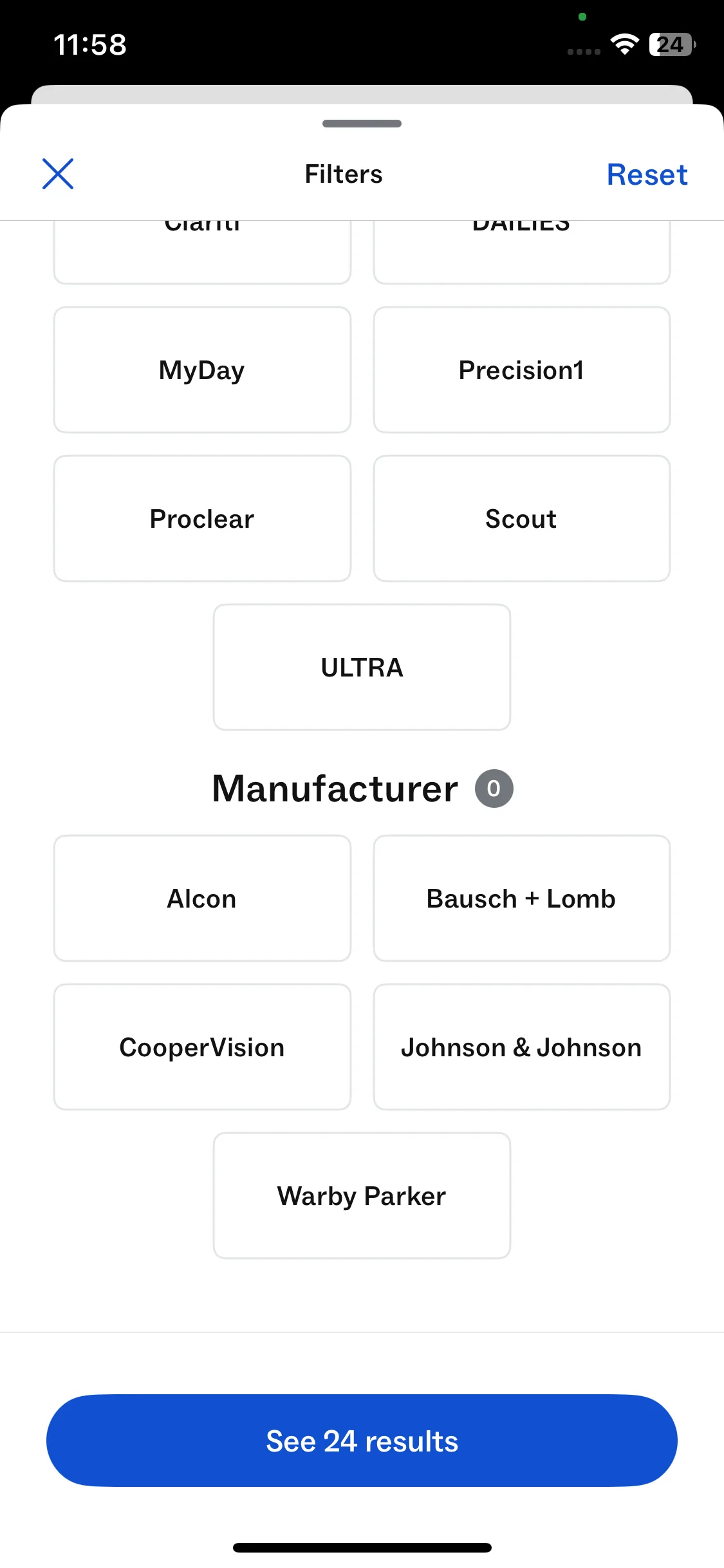Filter by Johnson & Johnson
This screenshot has height=1568, width=724.
pos(521,1047)
